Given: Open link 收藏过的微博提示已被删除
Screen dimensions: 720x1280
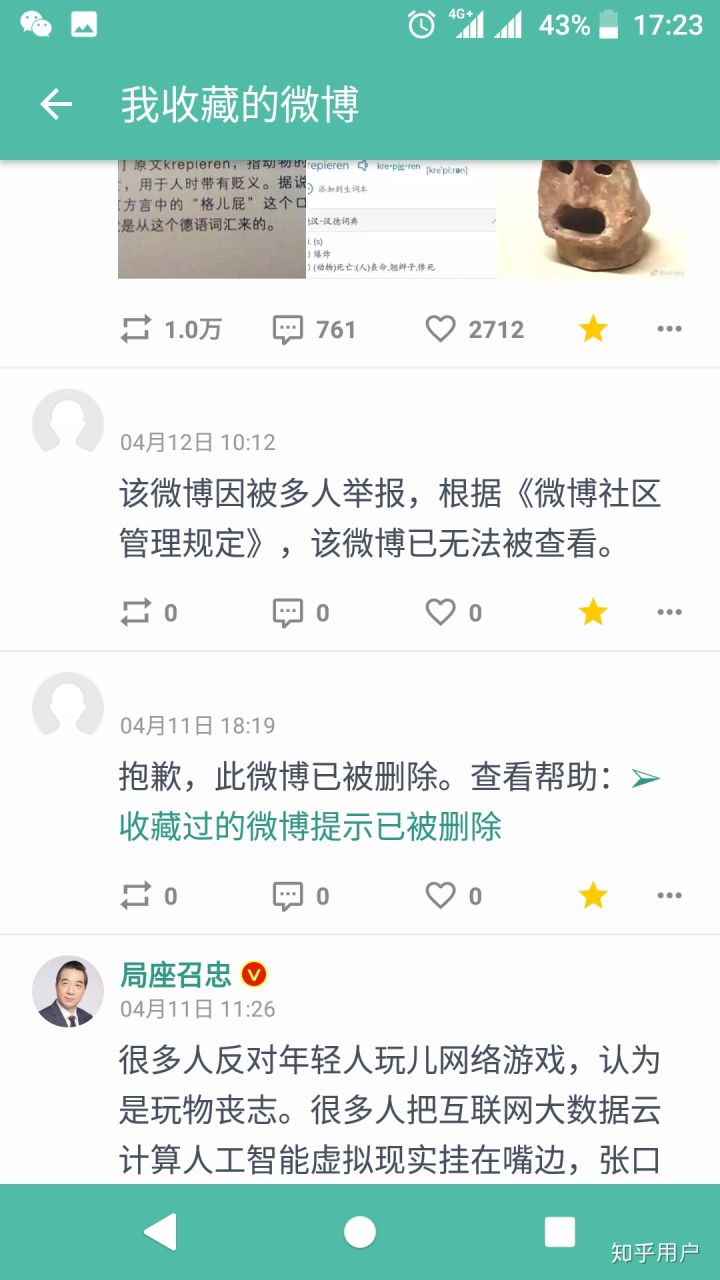Looking at the screenshot, I should 310,826.
